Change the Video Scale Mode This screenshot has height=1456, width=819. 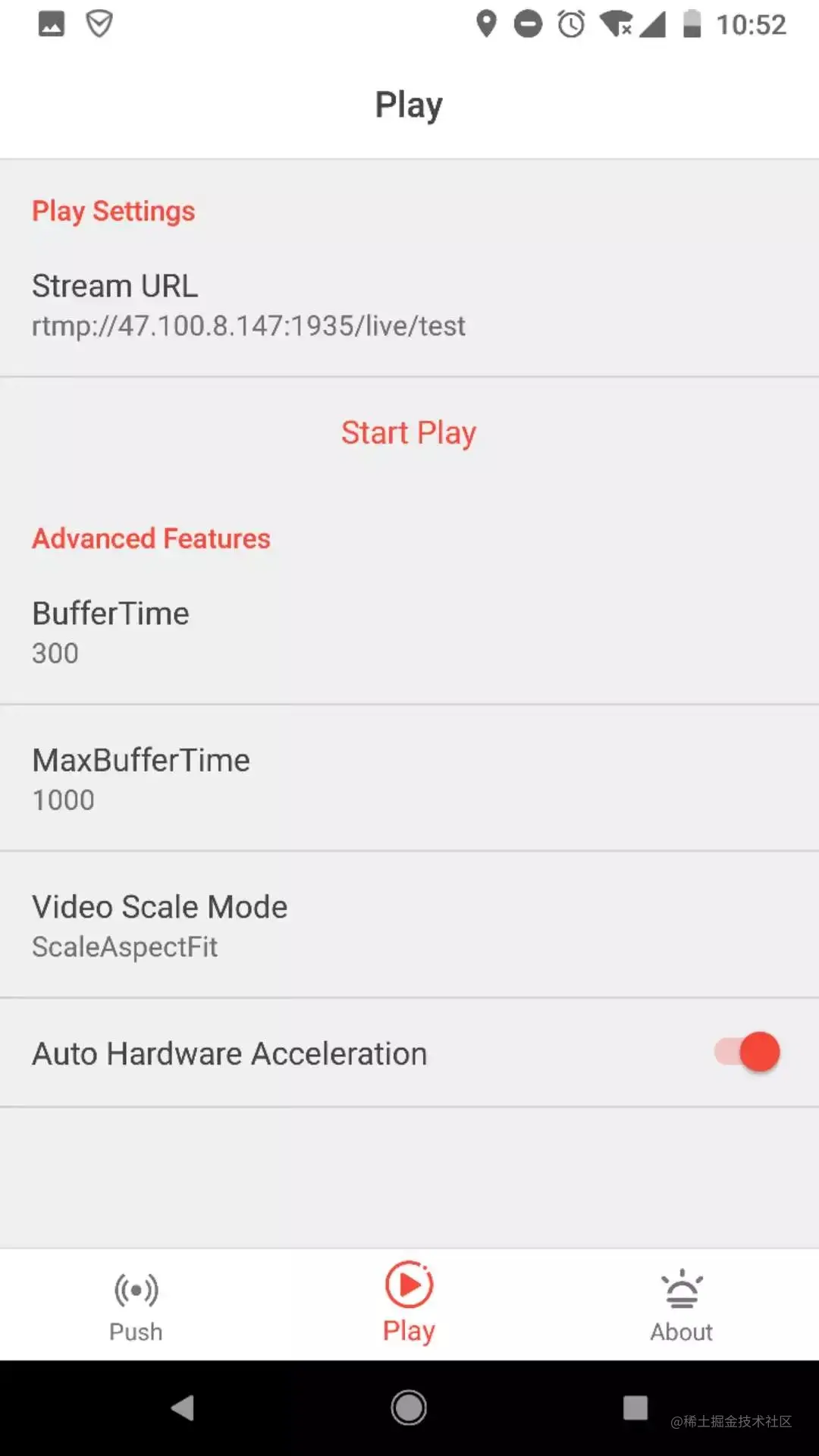(x=409, y=925)
